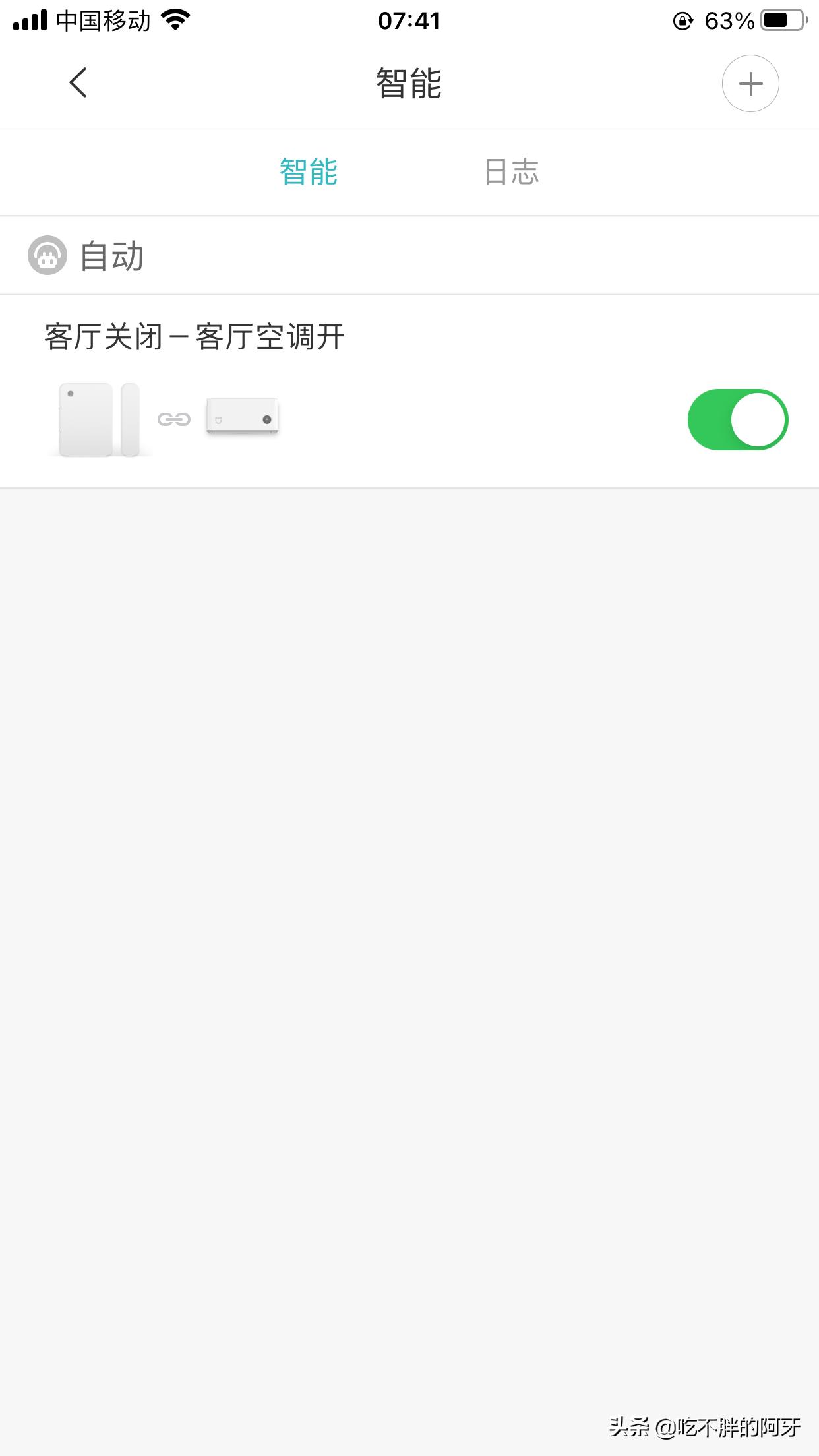Tap the 智能 page title

[409, 83]
